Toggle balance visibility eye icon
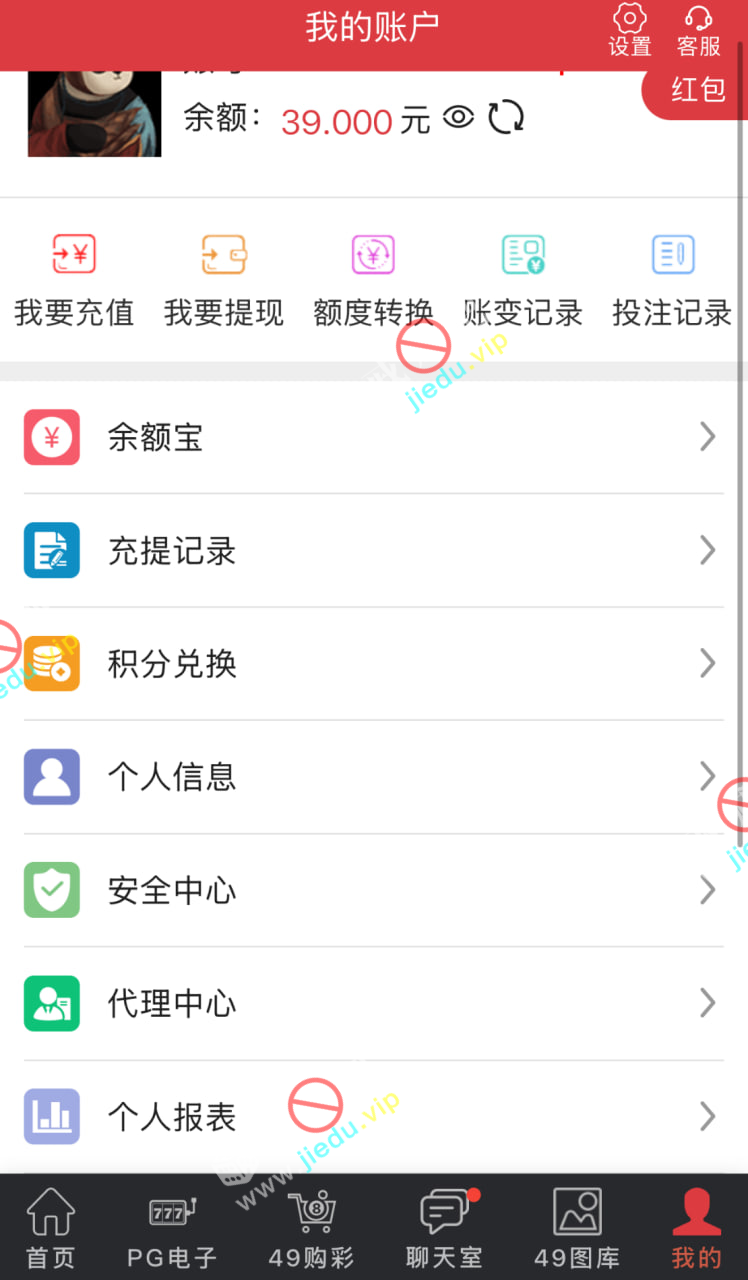Image resolution: width=748 pixels, height=1280 pixels. pyautogui.click(x=458, y=118)
